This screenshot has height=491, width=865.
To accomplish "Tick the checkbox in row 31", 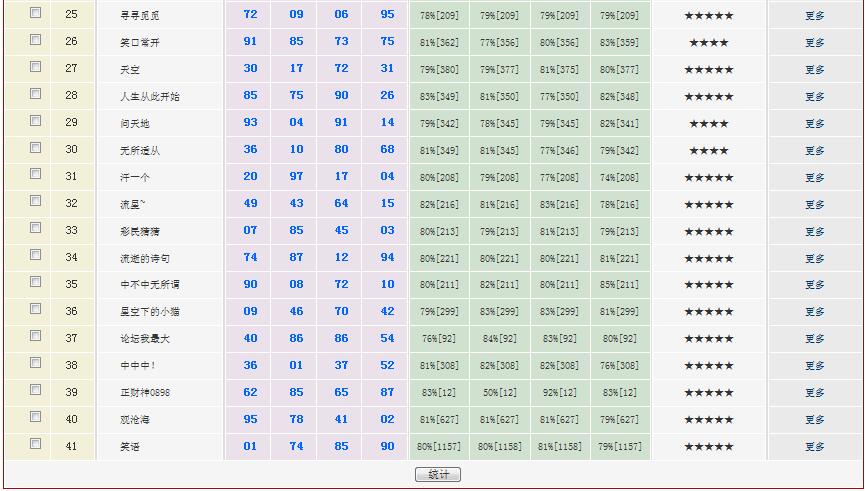I will 35,175.
